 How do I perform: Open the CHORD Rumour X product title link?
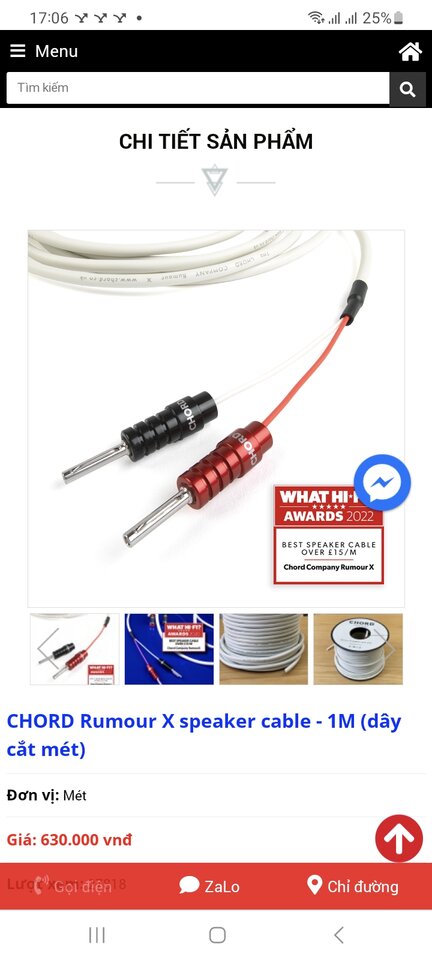coord(204,735)
